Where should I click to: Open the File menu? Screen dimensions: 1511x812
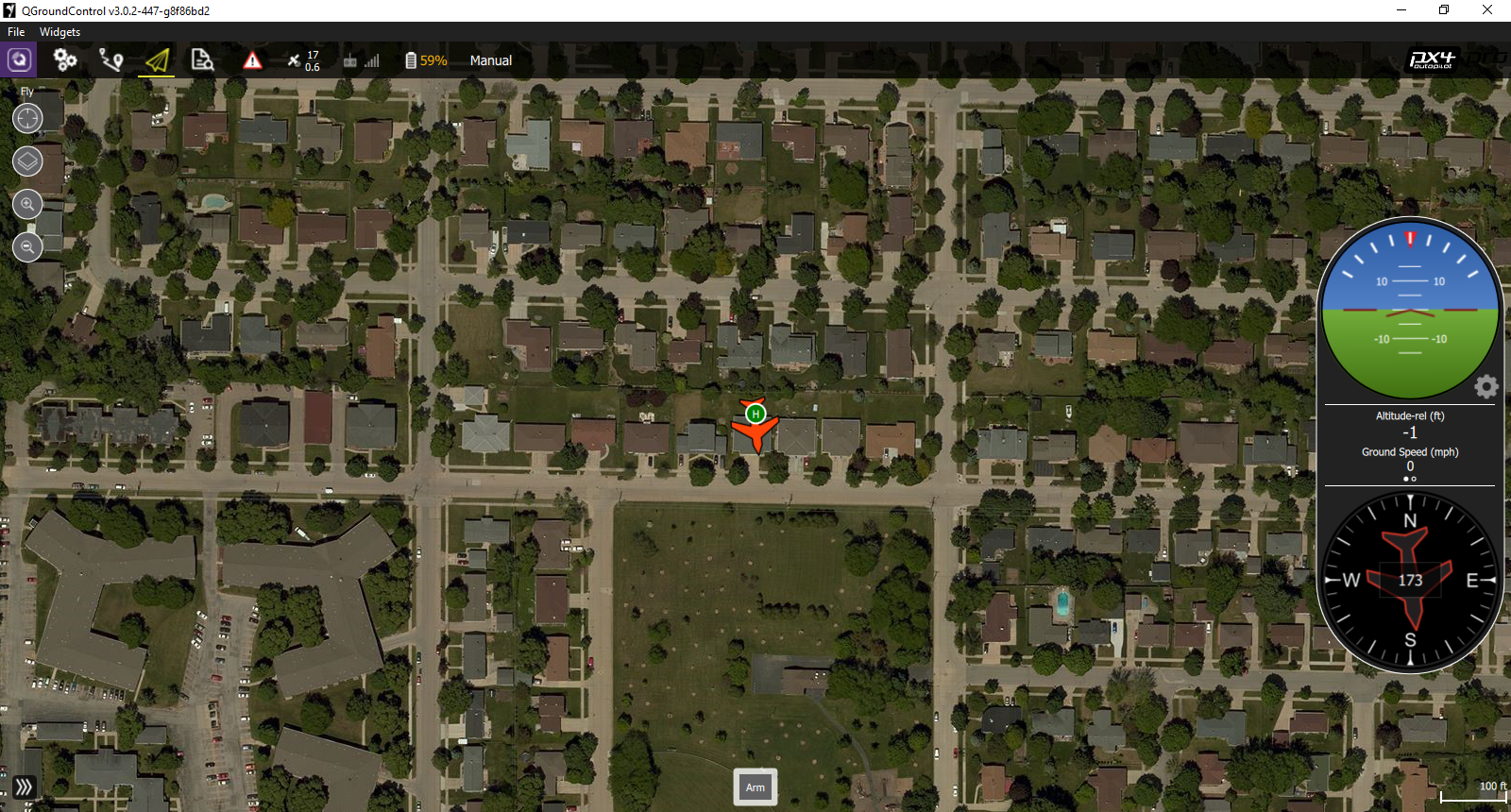(16, 32)
